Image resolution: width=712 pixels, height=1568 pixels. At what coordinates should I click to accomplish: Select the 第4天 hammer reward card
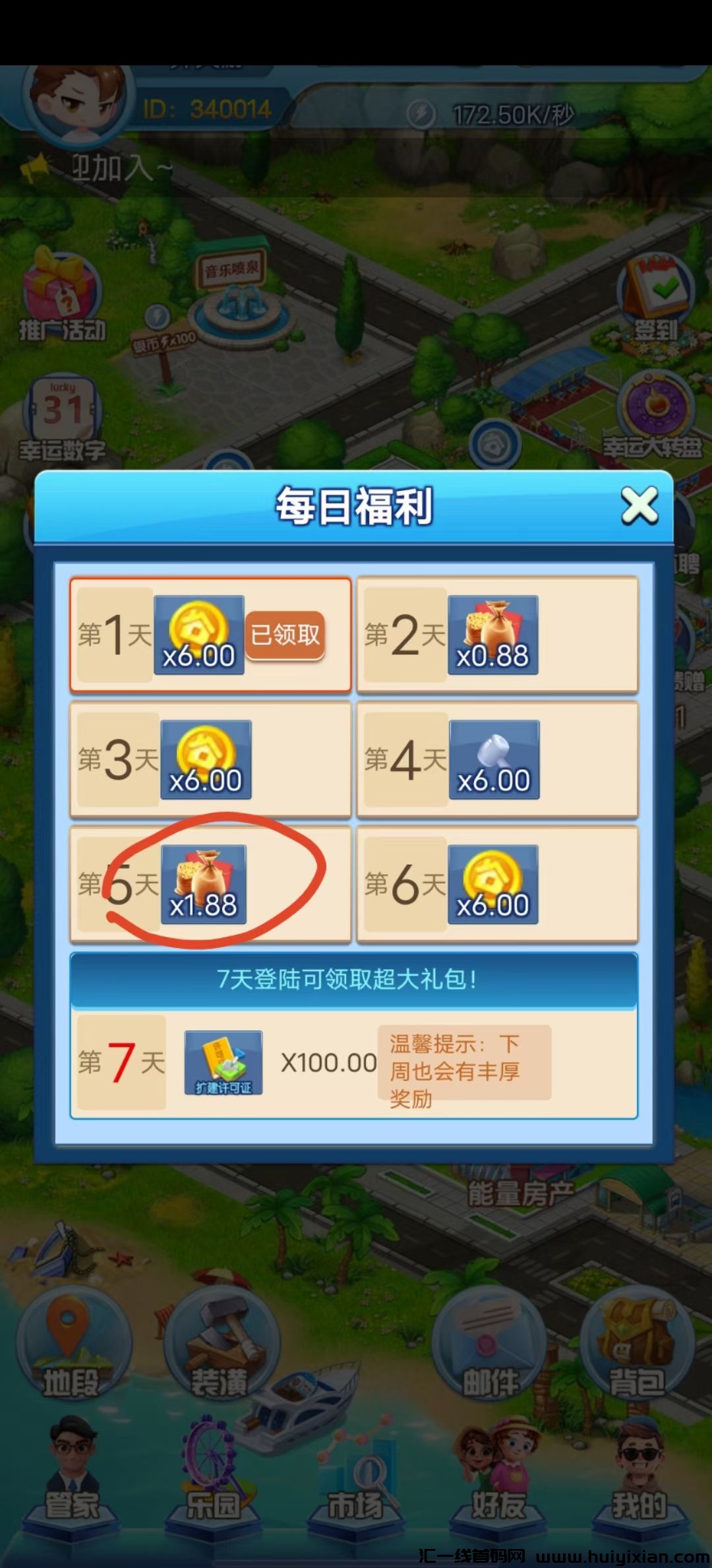[497, 759]
